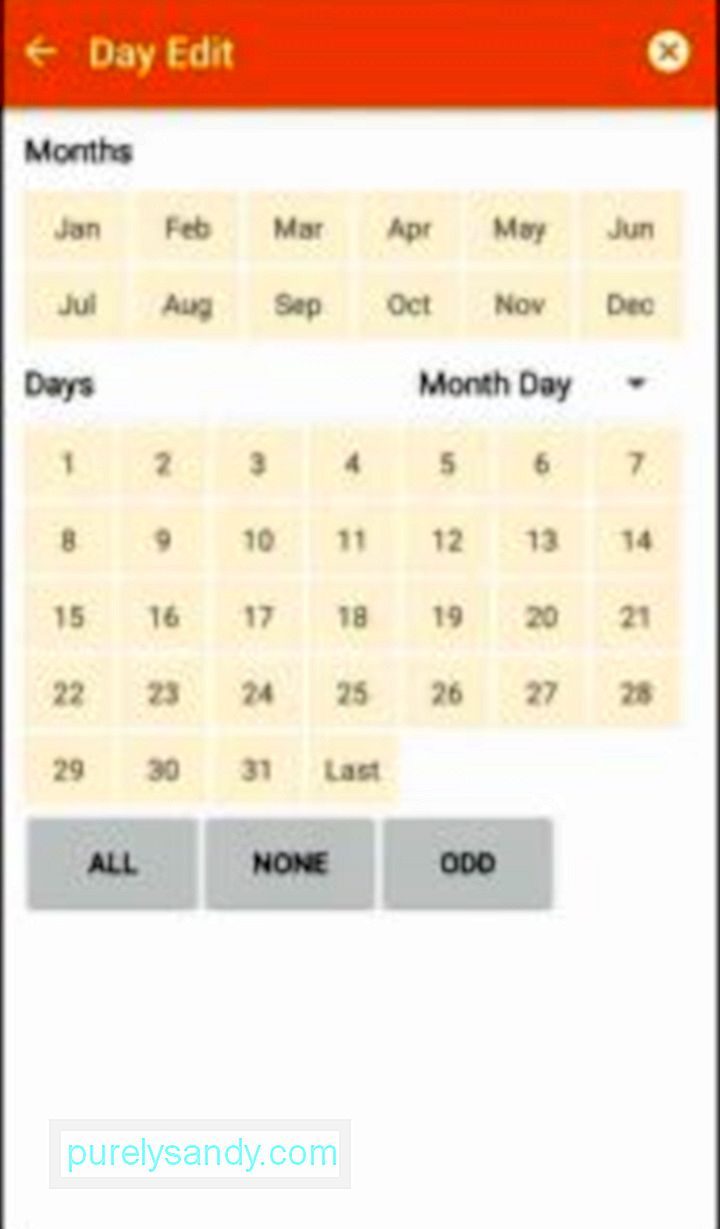This screenshot has height=1229, width=720.
Task: Toggle the Feb month cell
Action: (188, 229)
